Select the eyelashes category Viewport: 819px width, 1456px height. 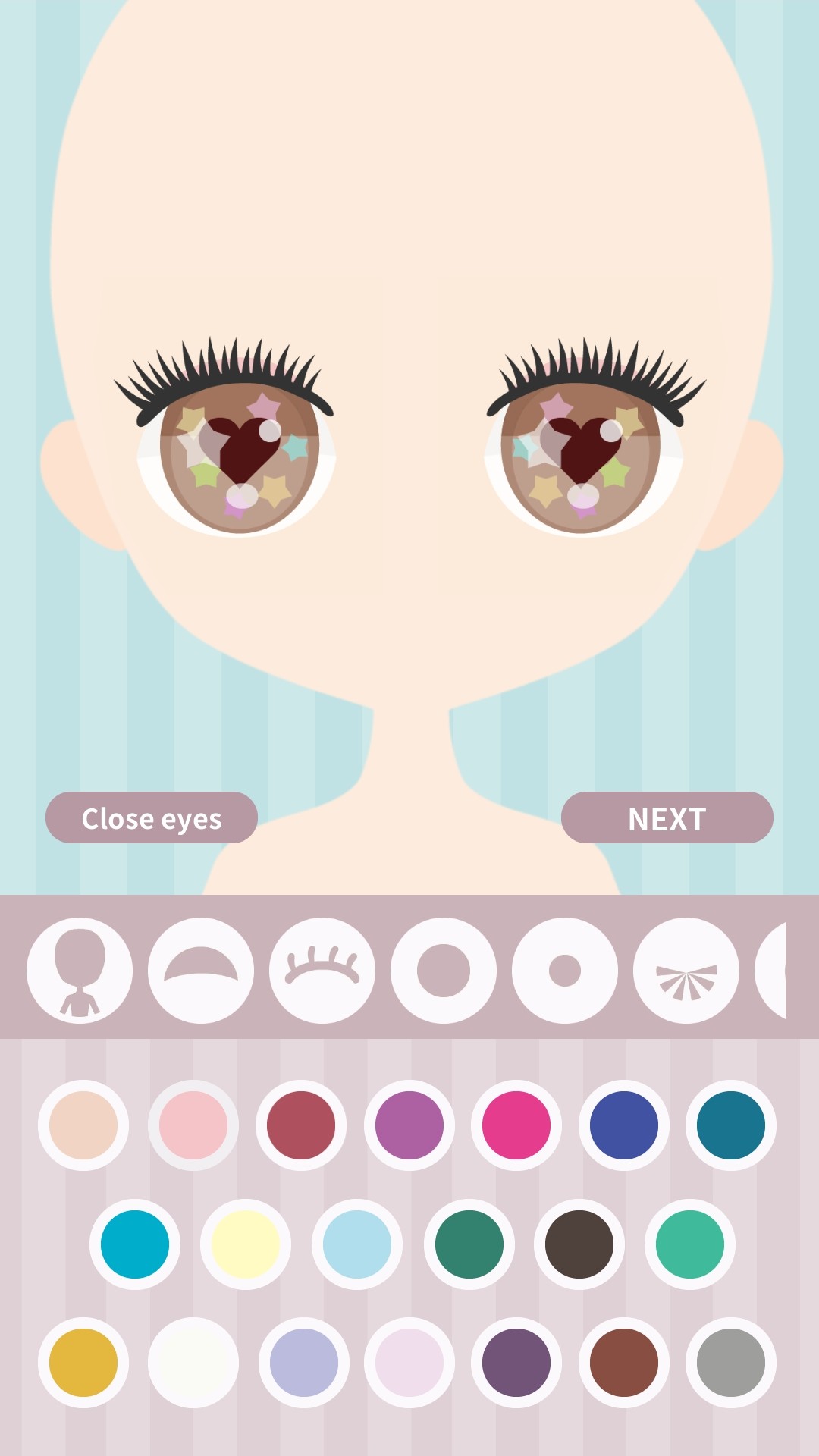(322, 971)
